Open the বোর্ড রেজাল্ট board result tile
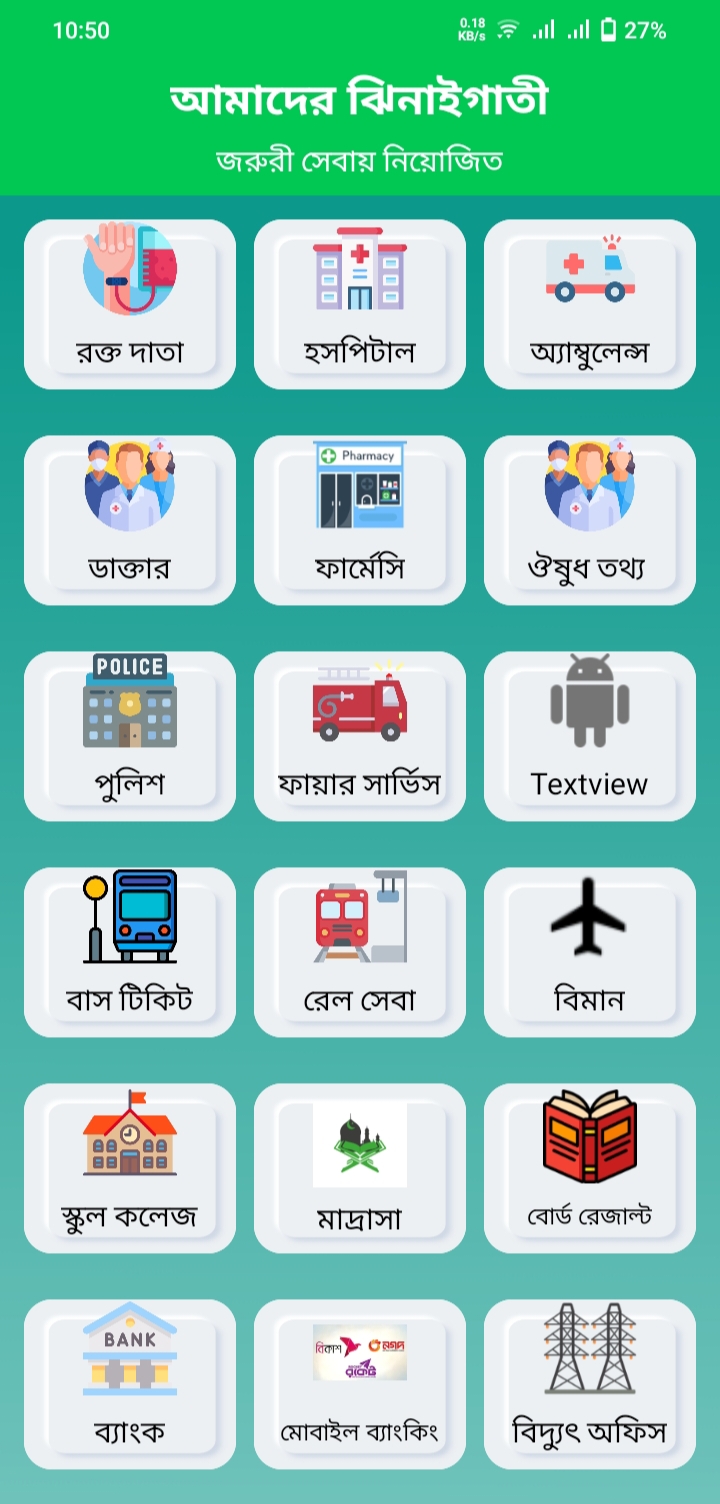720x1504 pixels. click(590, 1168)
